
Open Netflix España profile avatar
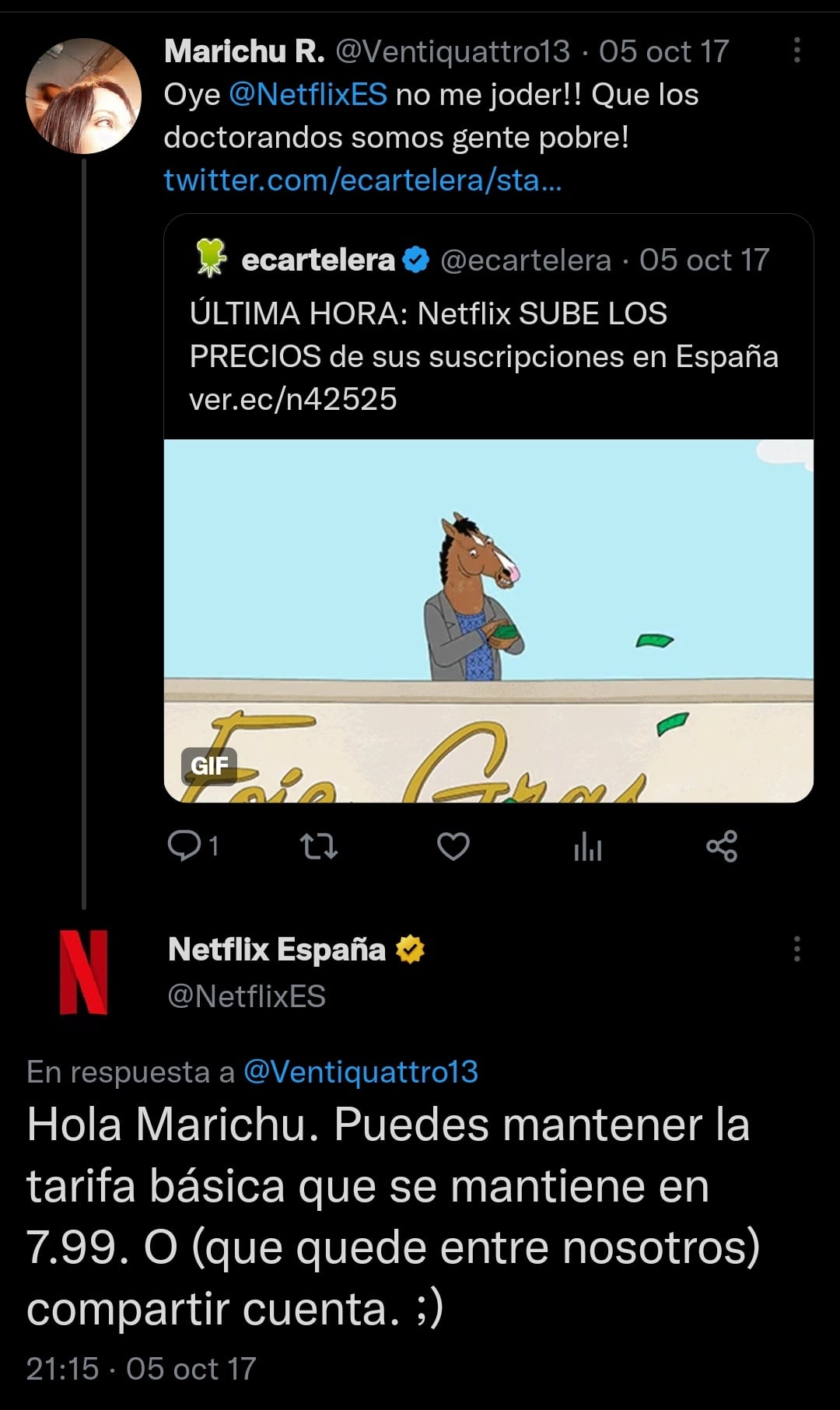pyautogui.click(x=83, y=971)
